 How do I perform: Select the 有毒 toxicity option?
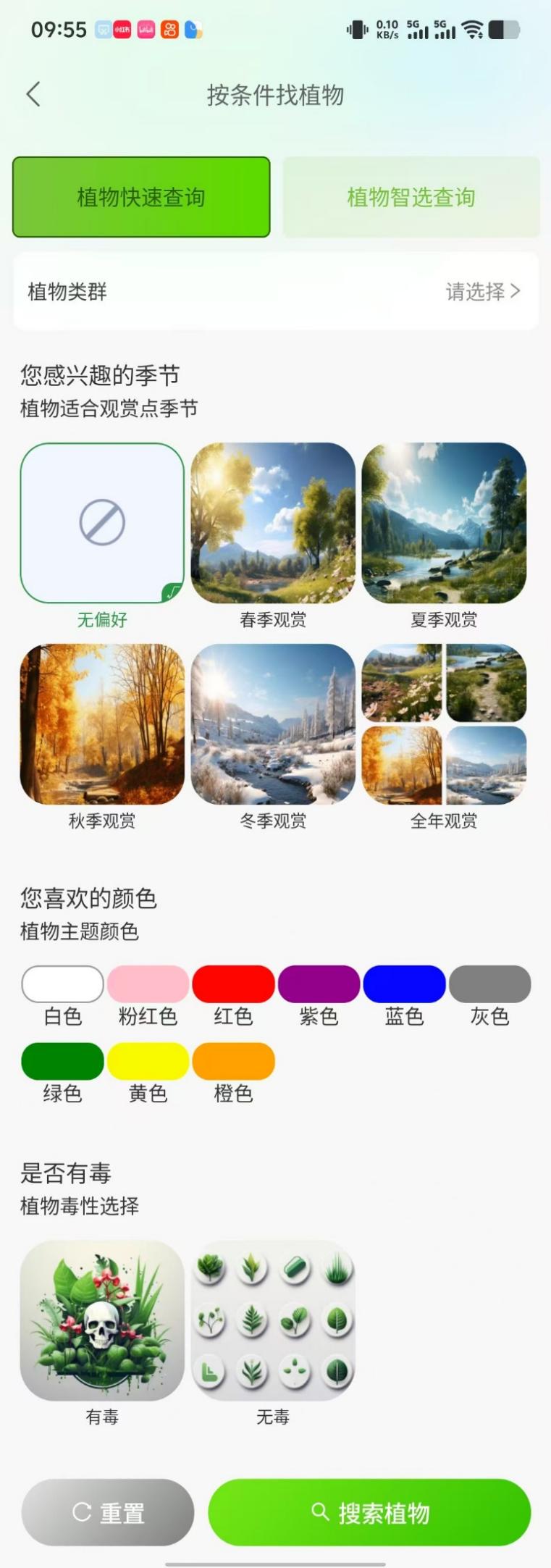(x=102, y=1320)
